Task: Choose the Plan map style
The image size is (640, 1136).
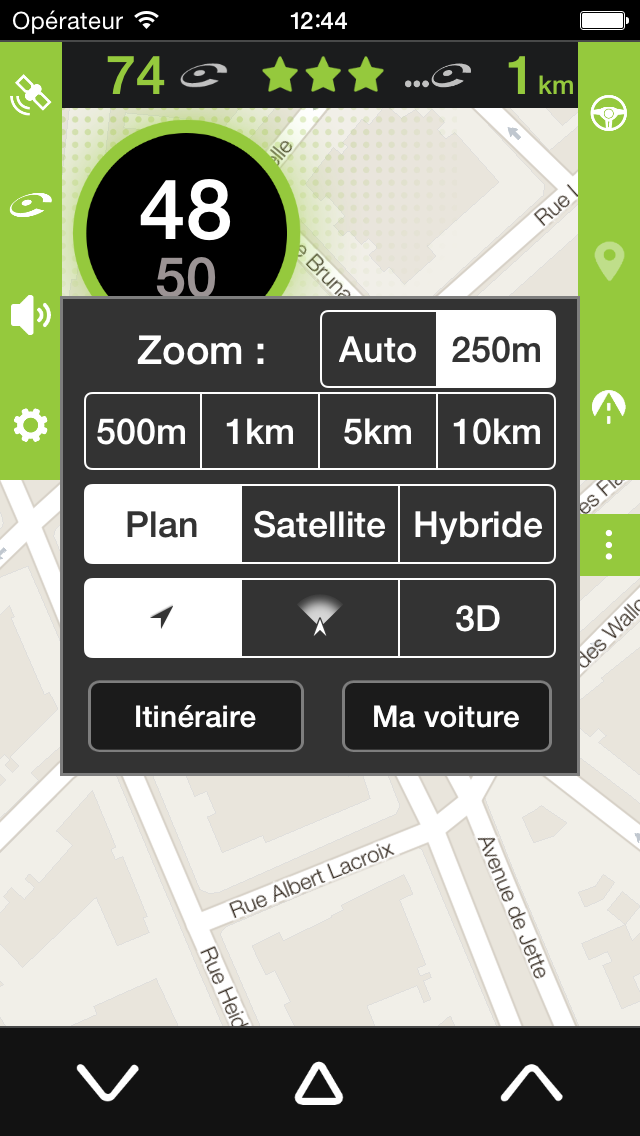Action: [x=162, y=525]
